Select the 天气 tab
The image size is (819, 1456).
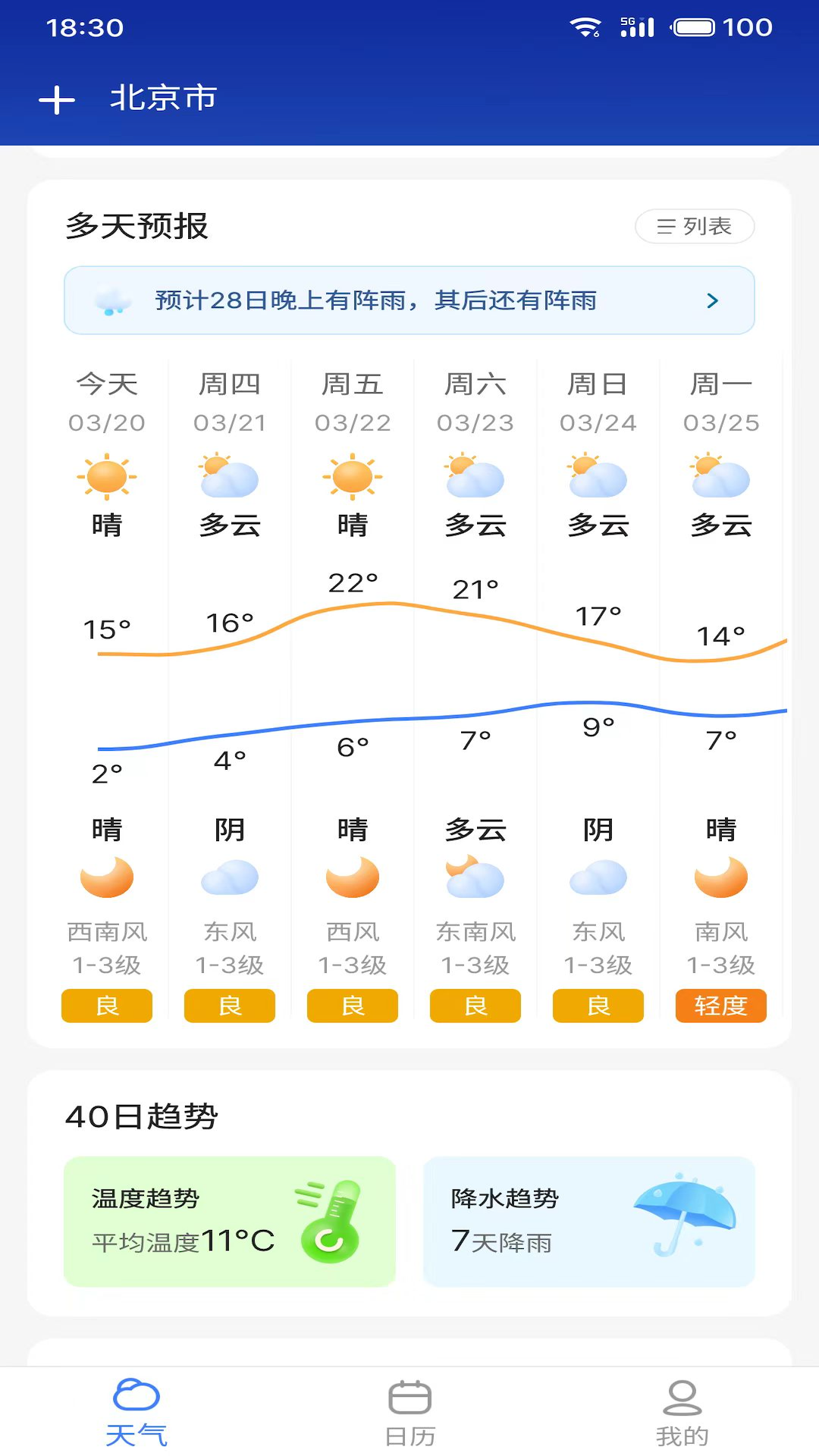pyautogui.click(x=136, y=1412)
